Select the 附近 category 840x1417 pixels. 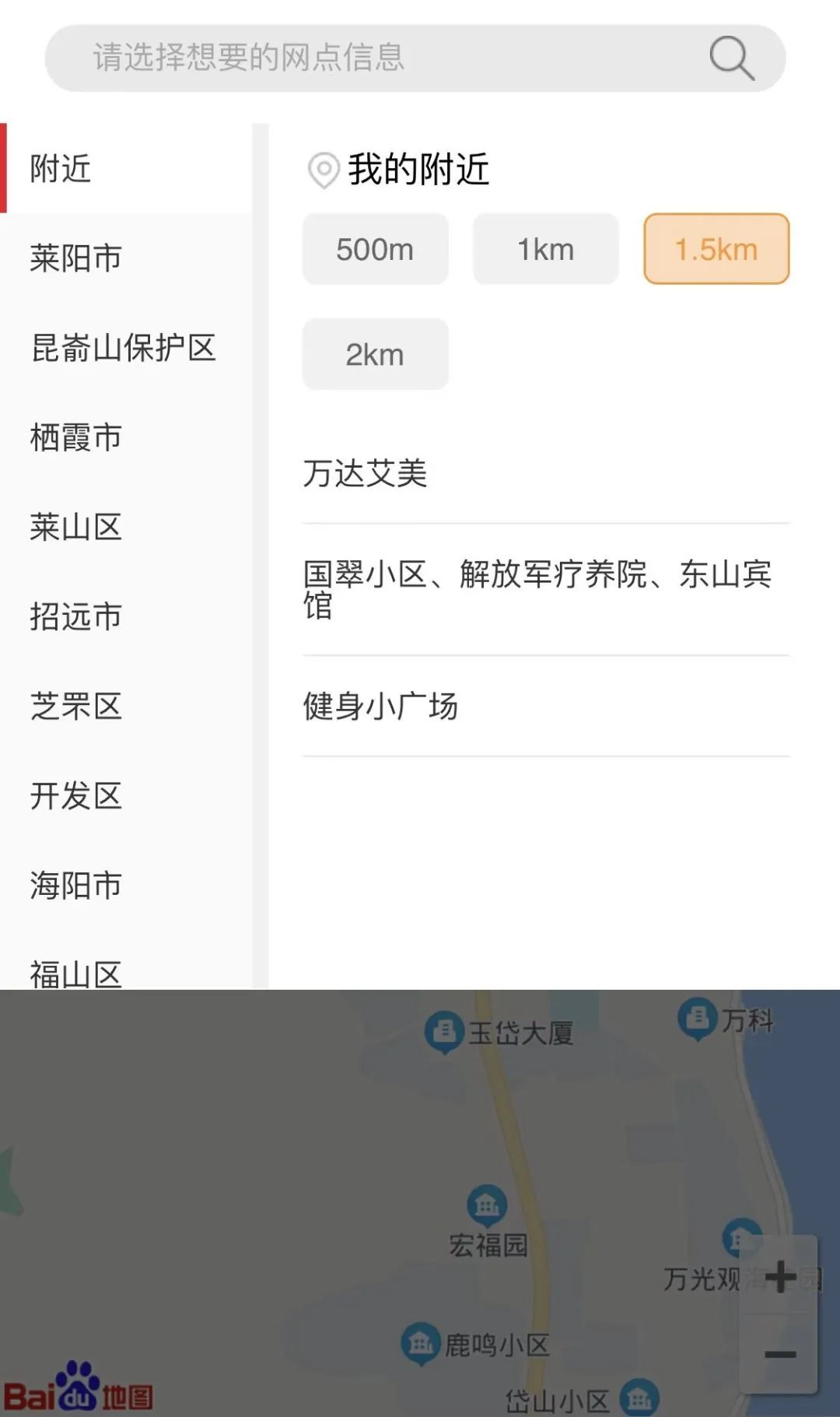tap(61, 168)
